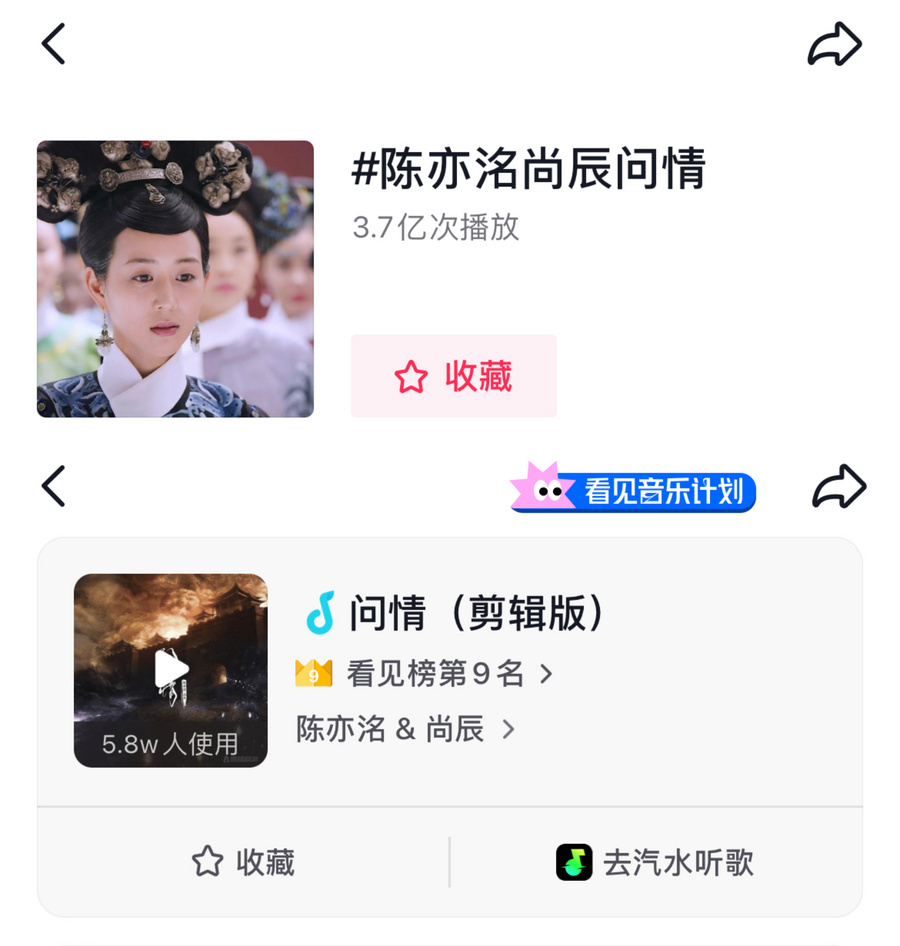
Task: Tap the back arrow at the top left
Action: 55,44
